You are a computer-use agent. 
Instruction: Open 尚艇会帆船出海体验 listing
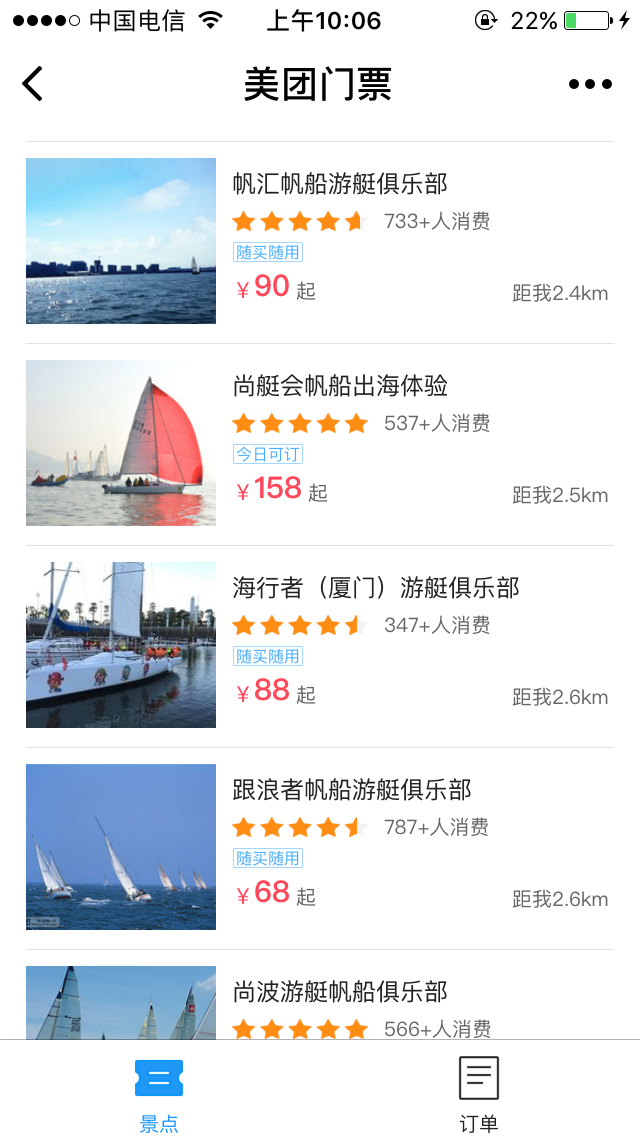320,444
